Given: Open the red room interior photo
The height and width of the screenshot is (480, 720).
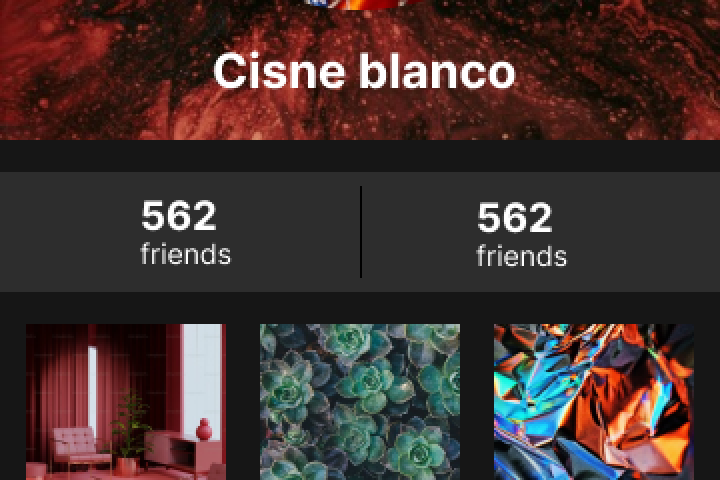Looking at the screenshot, I should [x=125, y=402].
